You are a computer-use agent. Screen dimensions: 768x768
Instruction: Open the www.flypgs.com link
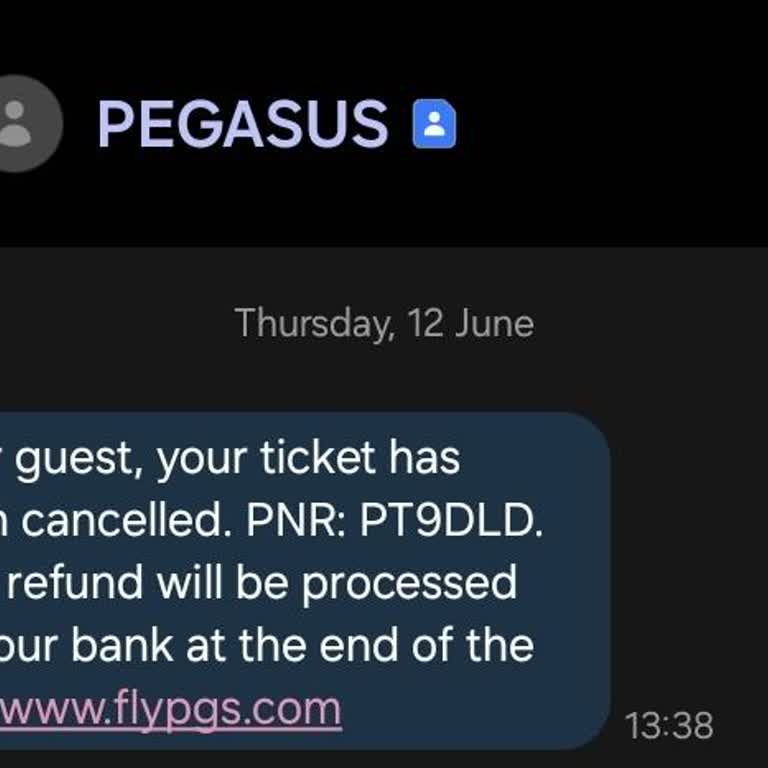[x=170, y=709]
